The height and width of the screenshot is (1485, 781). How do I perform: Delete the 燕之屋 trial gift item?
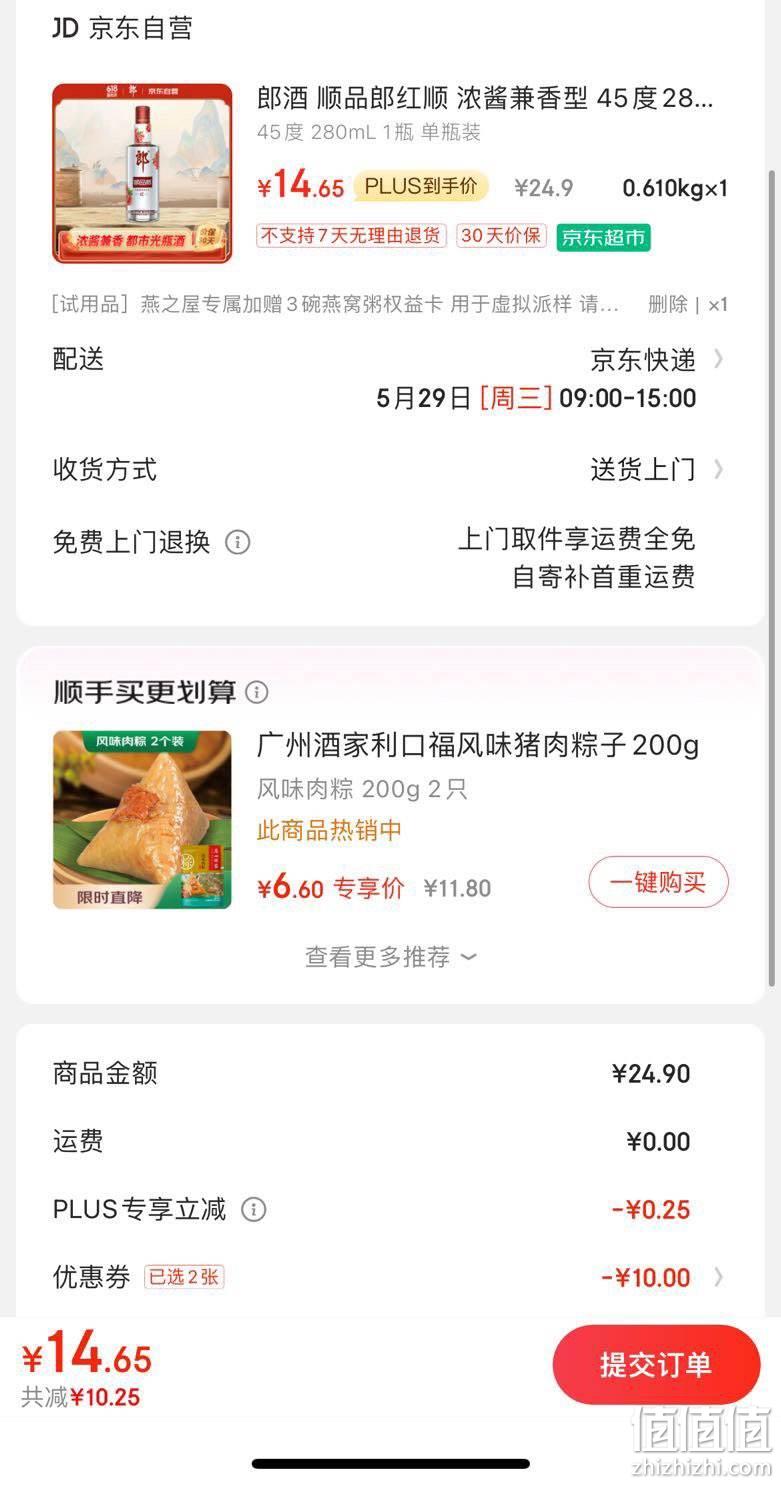point(667,304)
